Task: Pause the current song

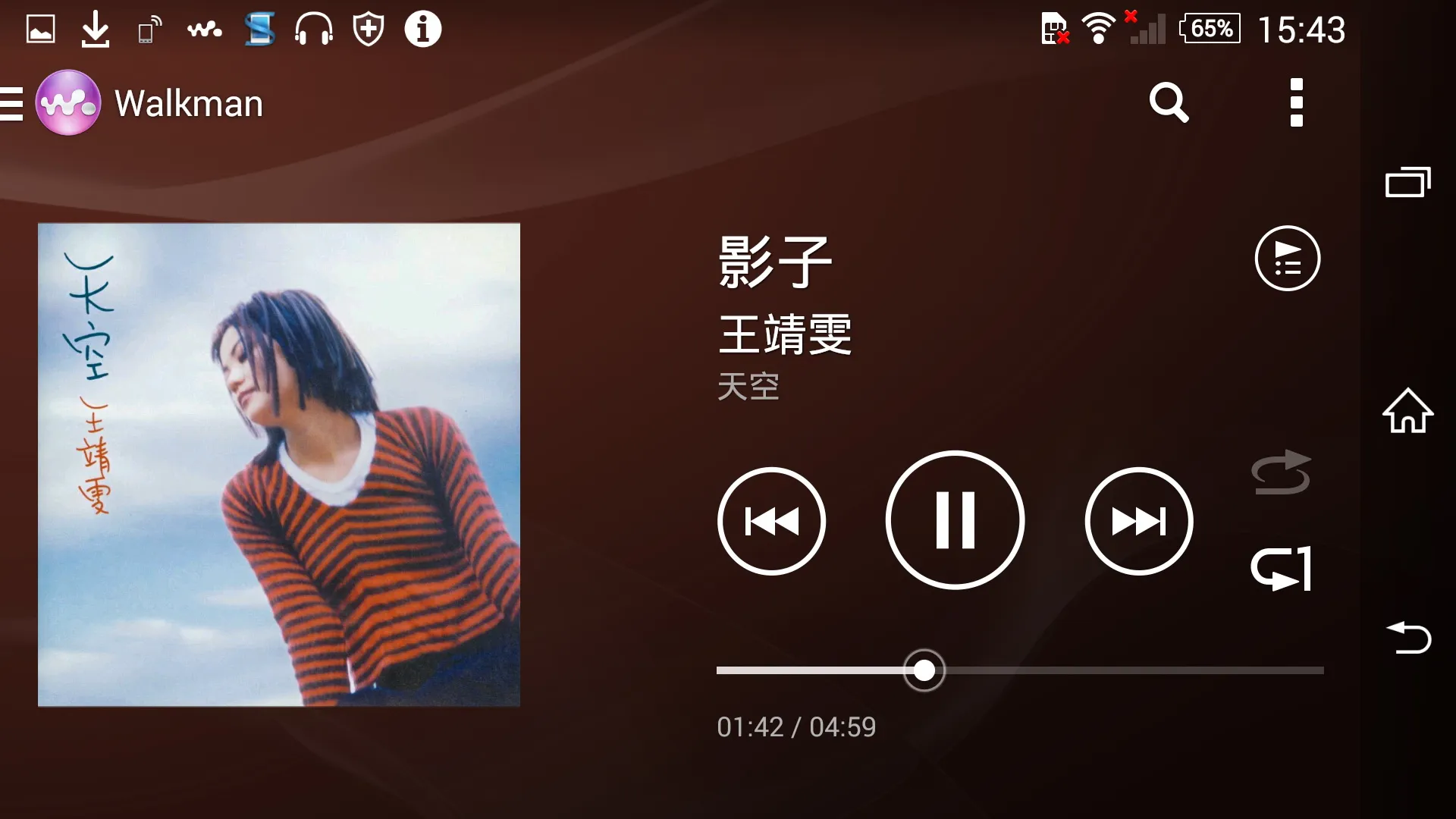Action: tap(955, 520)
